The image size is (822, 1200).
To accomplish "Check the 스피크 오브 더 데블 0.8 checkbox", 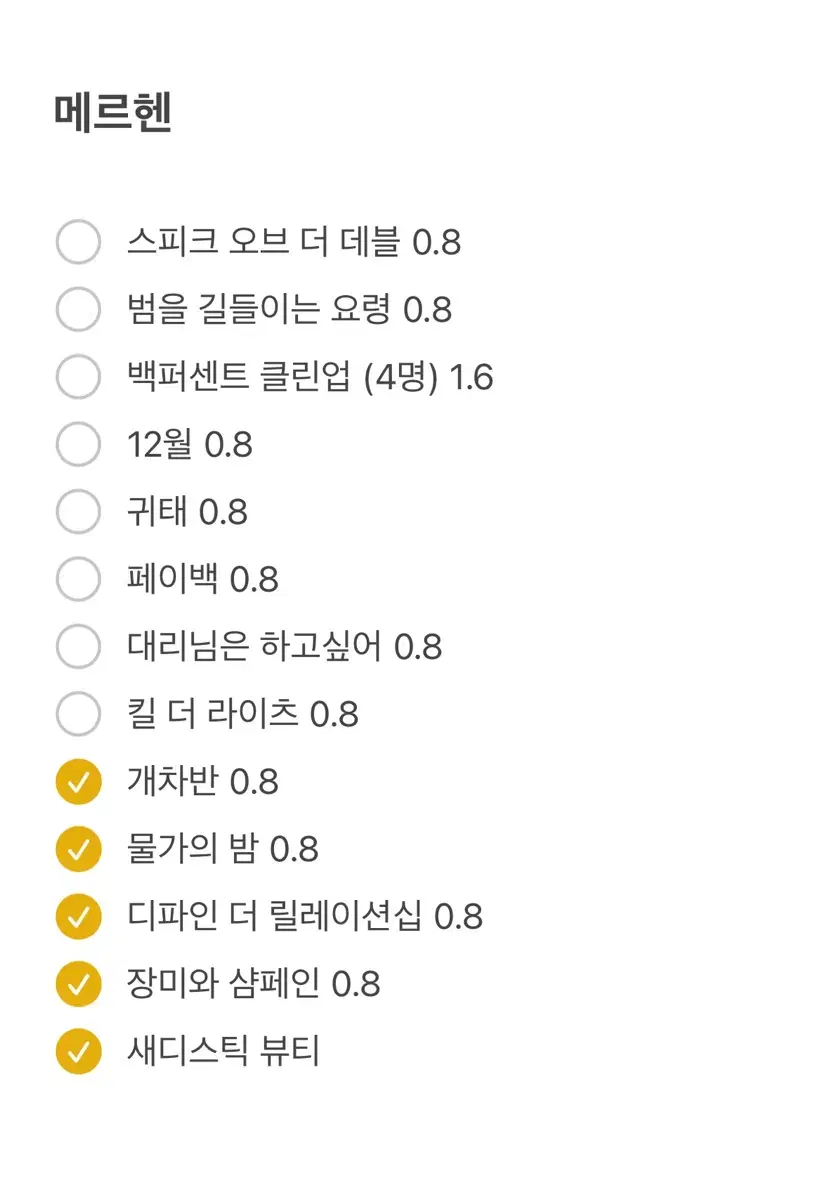I will pos(78,242).
